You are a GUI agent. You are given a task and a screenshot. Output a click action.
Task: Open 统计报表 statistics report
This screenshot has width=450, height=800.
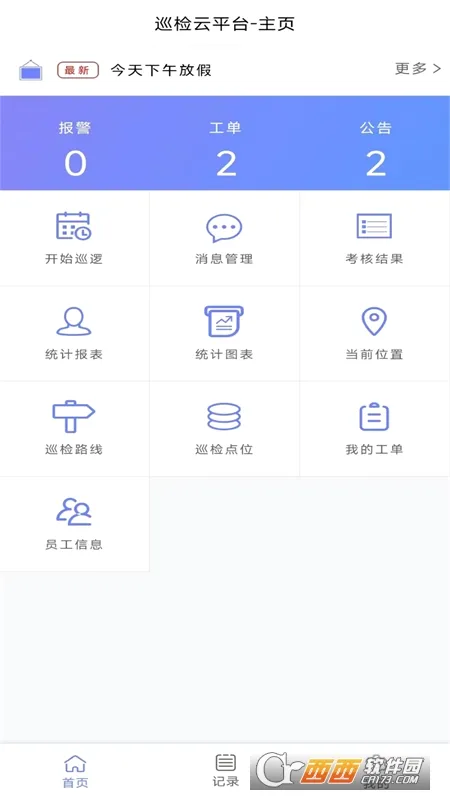pyautogui.click(x=74, y=334)
